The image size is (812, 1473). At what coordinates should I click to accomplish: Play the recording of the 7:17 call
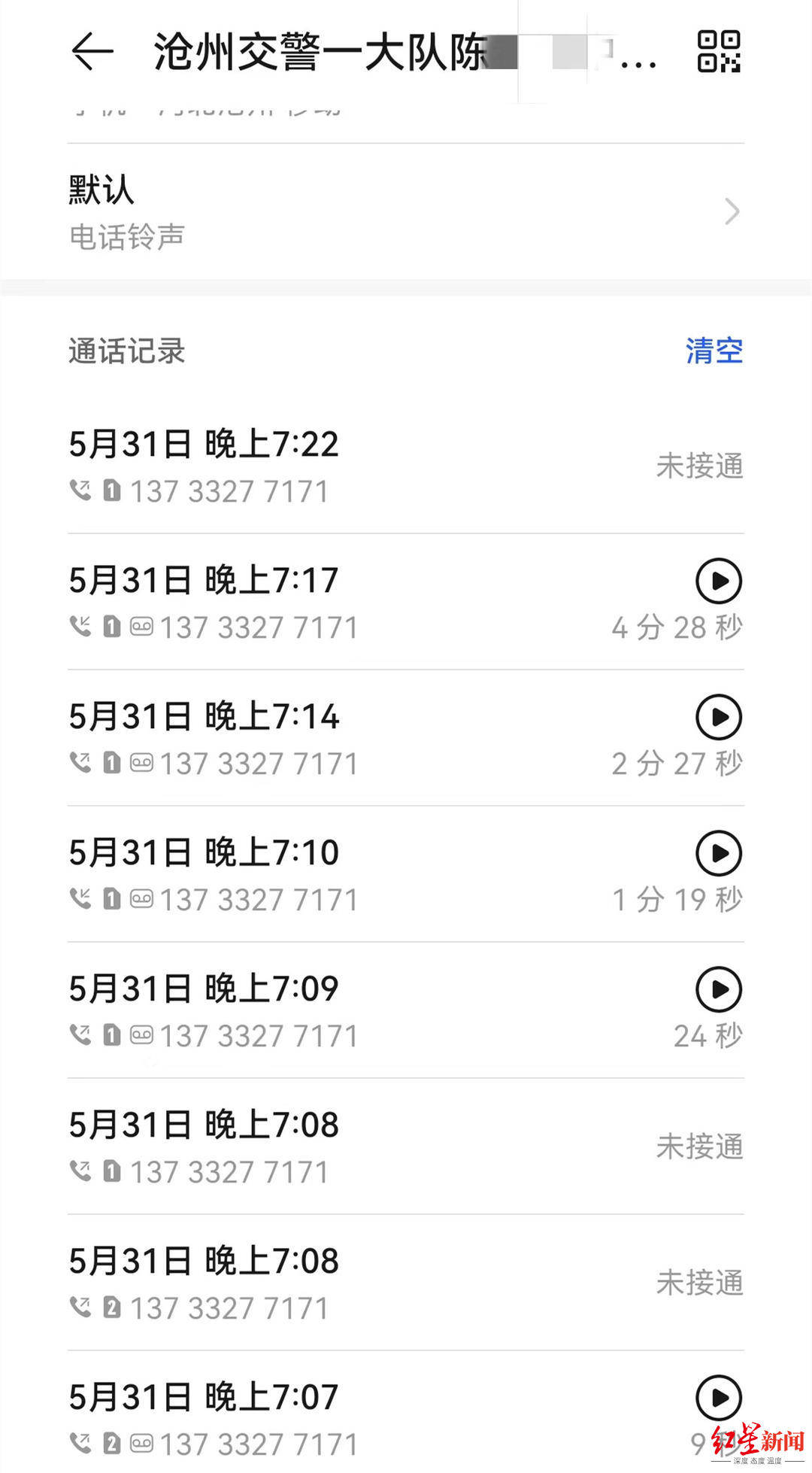tap(719, 581)
